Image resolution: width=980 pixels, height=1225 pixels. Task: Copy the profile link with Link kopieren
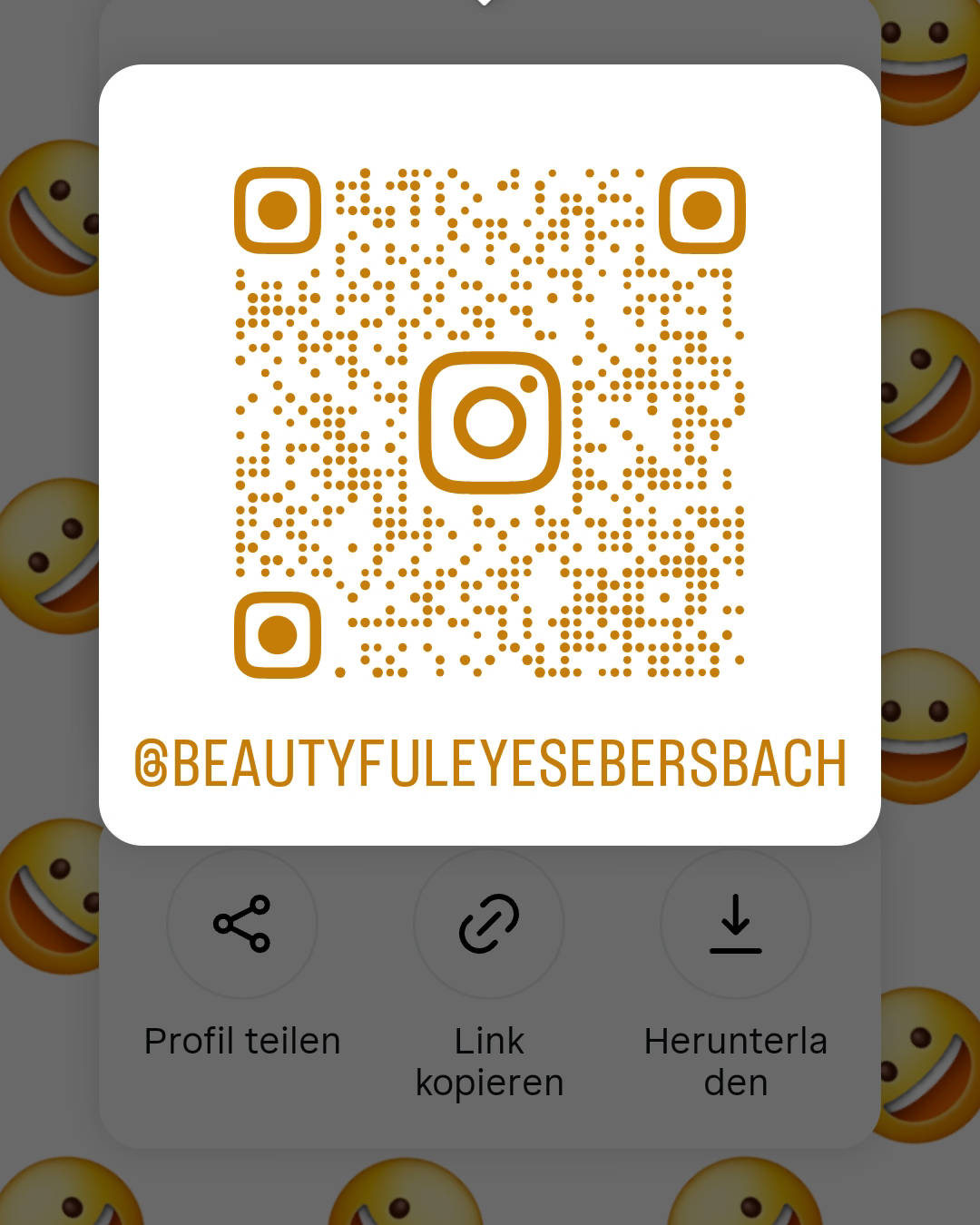pos(489,924)
